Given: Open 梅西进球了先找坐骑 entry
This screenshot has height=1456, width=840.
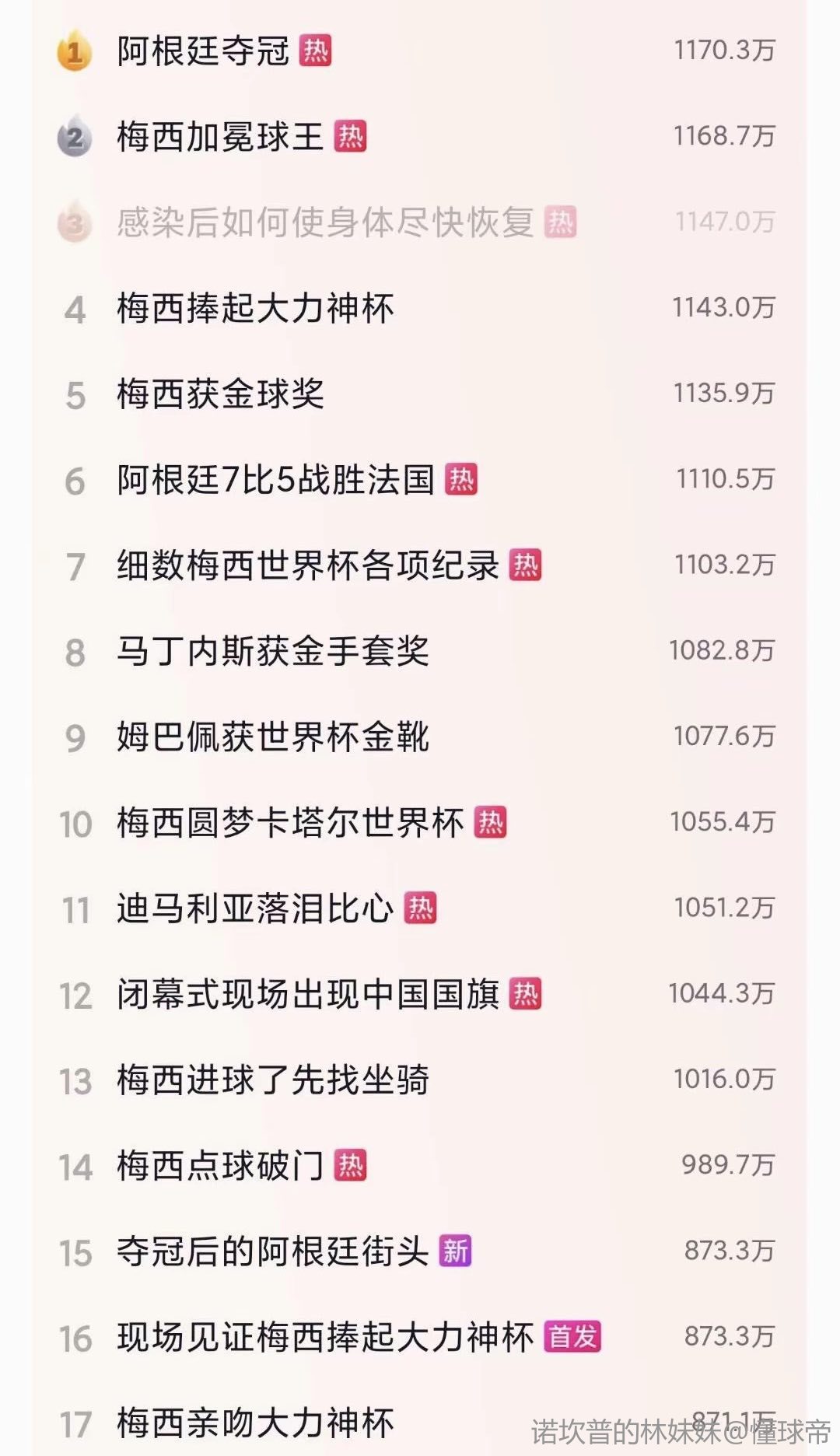Looking at the screenshot, I should coord(272,1080).
